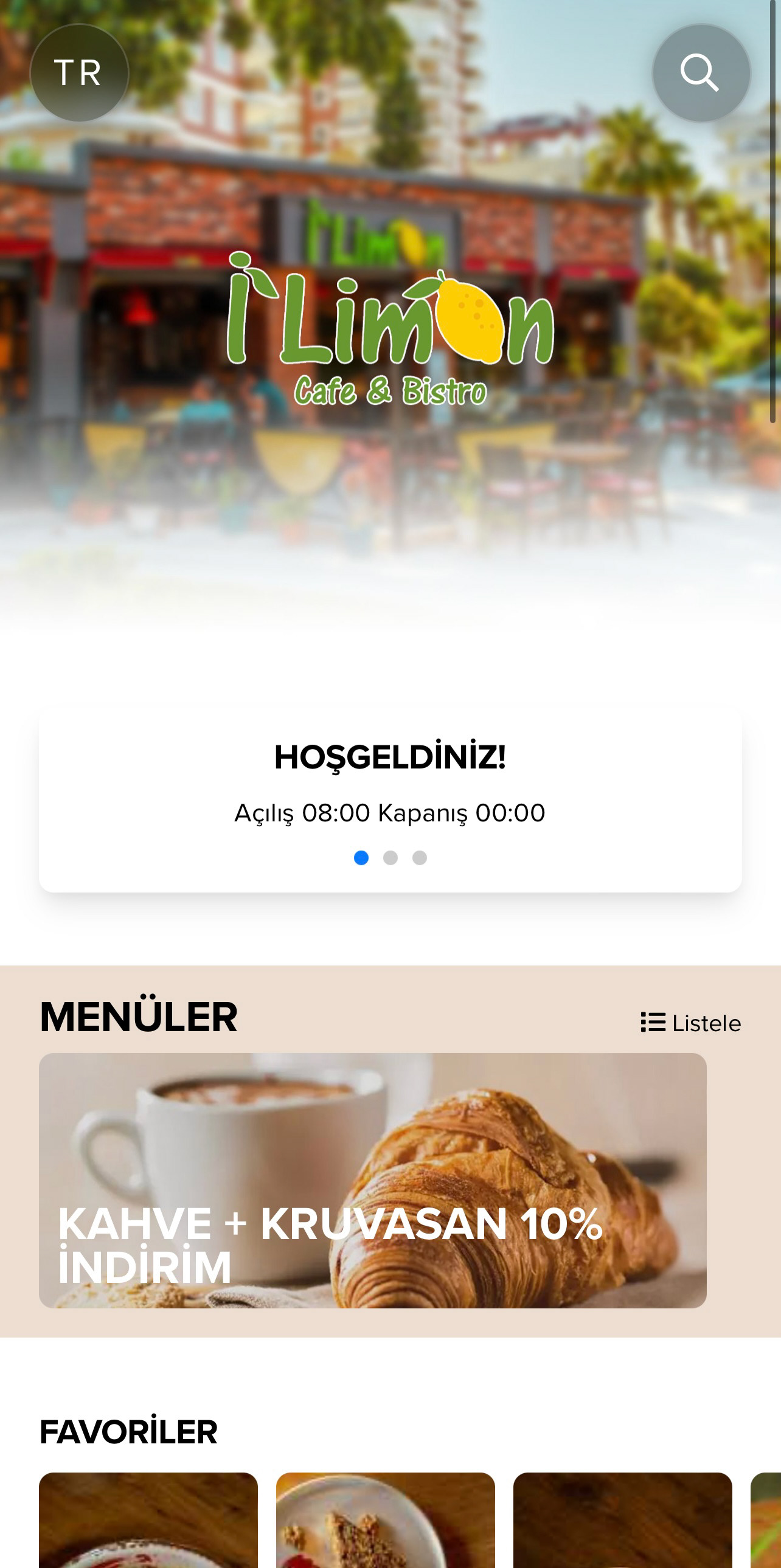Open the search magnifier icon
The height and width of the screenshot is (1568, 781).
(x=701, y=73)
